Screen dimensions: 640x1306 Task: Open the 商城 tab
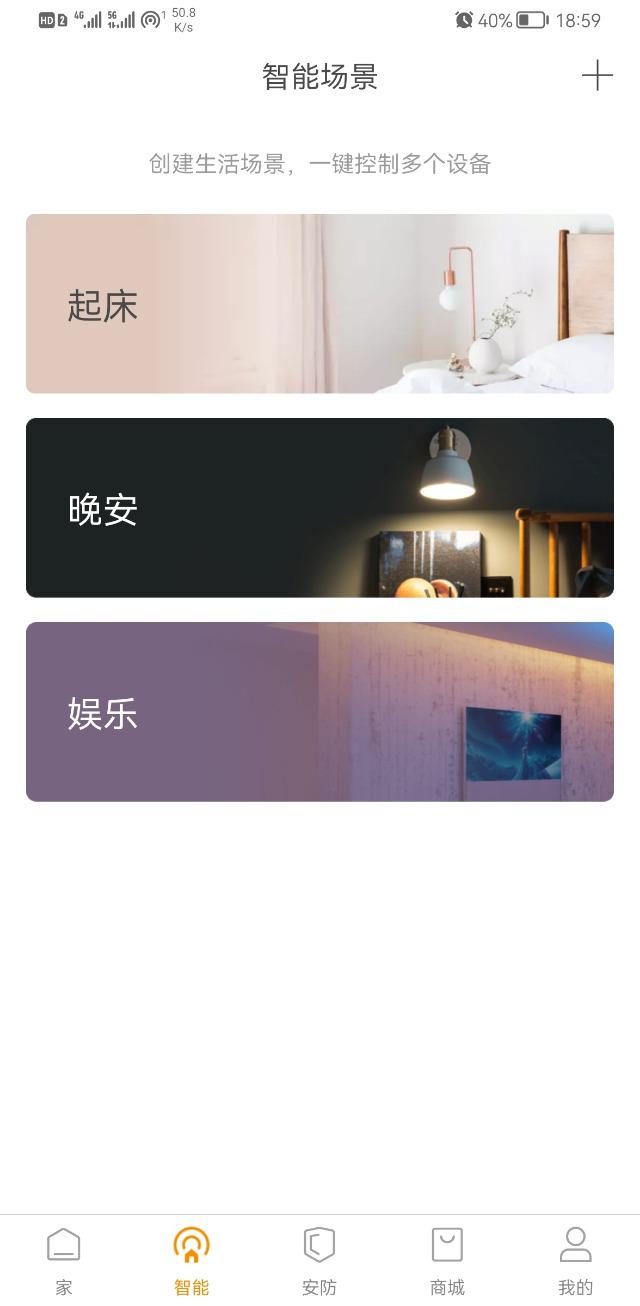click(447, 1261)
